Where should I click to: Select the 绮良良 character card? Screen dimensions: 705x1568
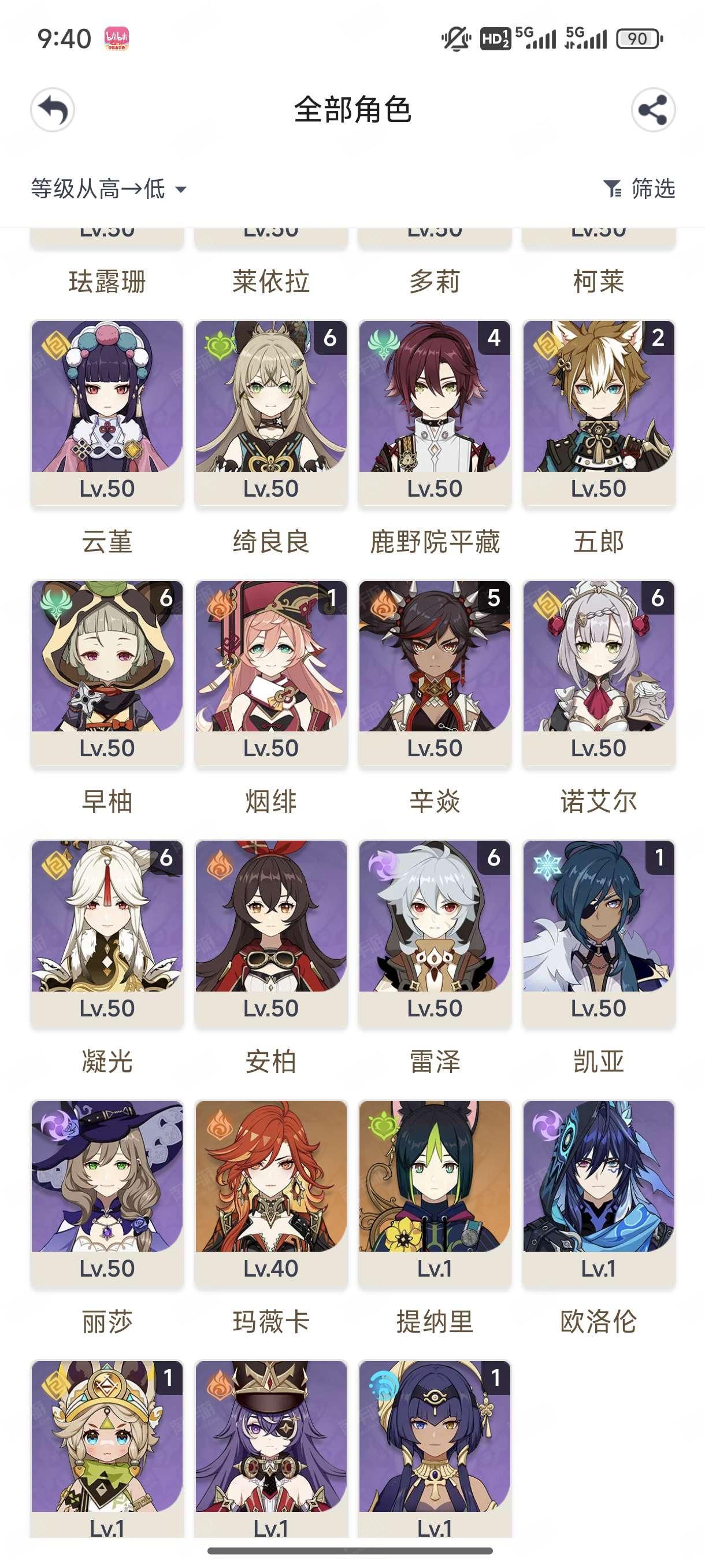coord(271,413)
